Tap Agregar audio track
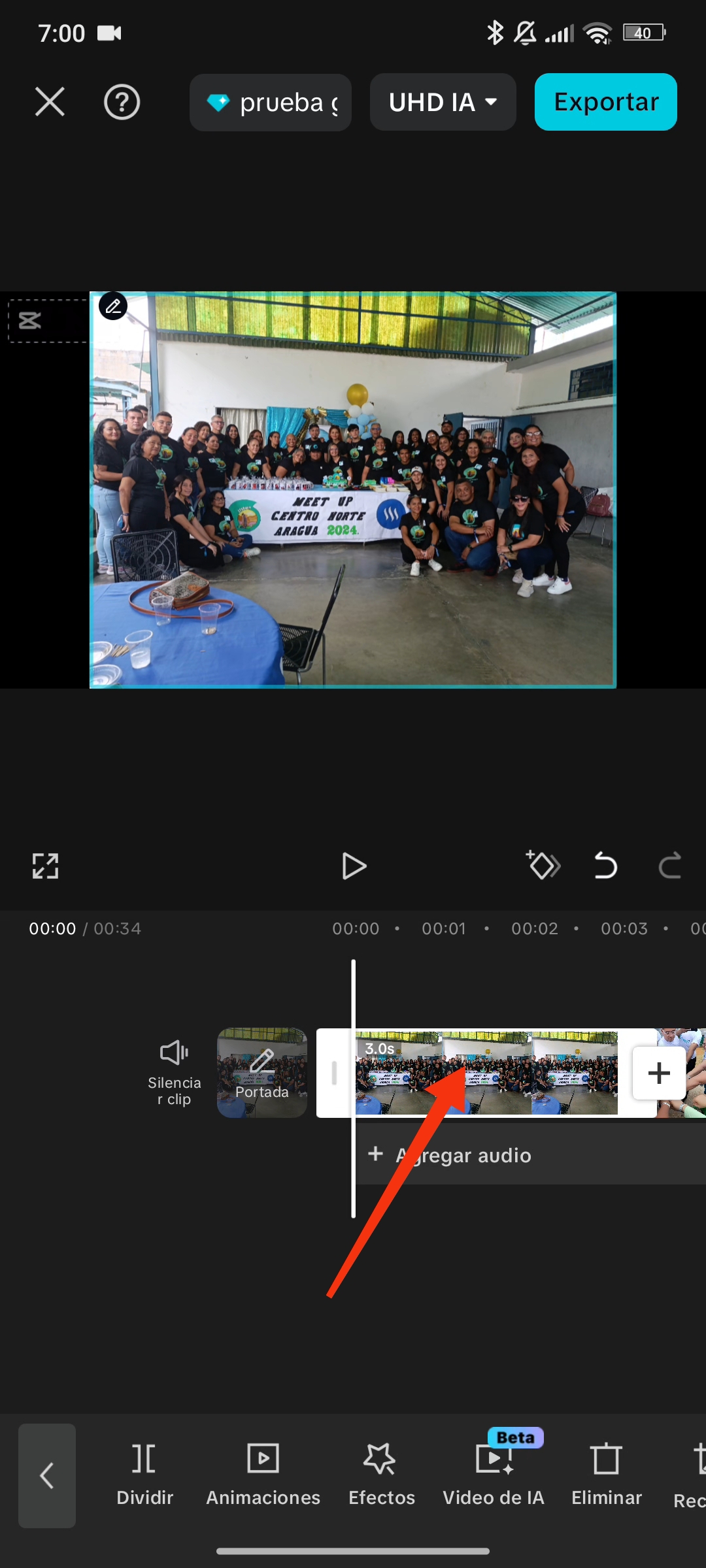This screenshot has height=1568, width=706. (464, 1155)
